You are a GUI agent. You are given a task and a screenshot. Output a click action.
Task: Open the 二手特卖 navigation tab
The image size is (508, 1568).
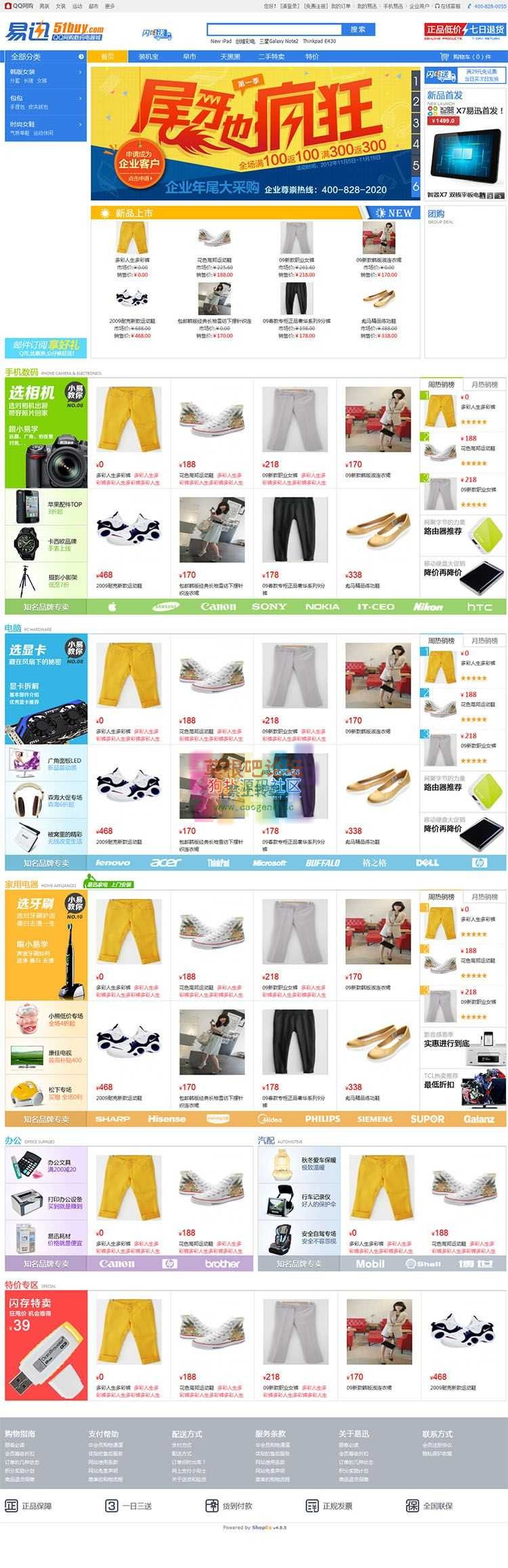(271, 57)
